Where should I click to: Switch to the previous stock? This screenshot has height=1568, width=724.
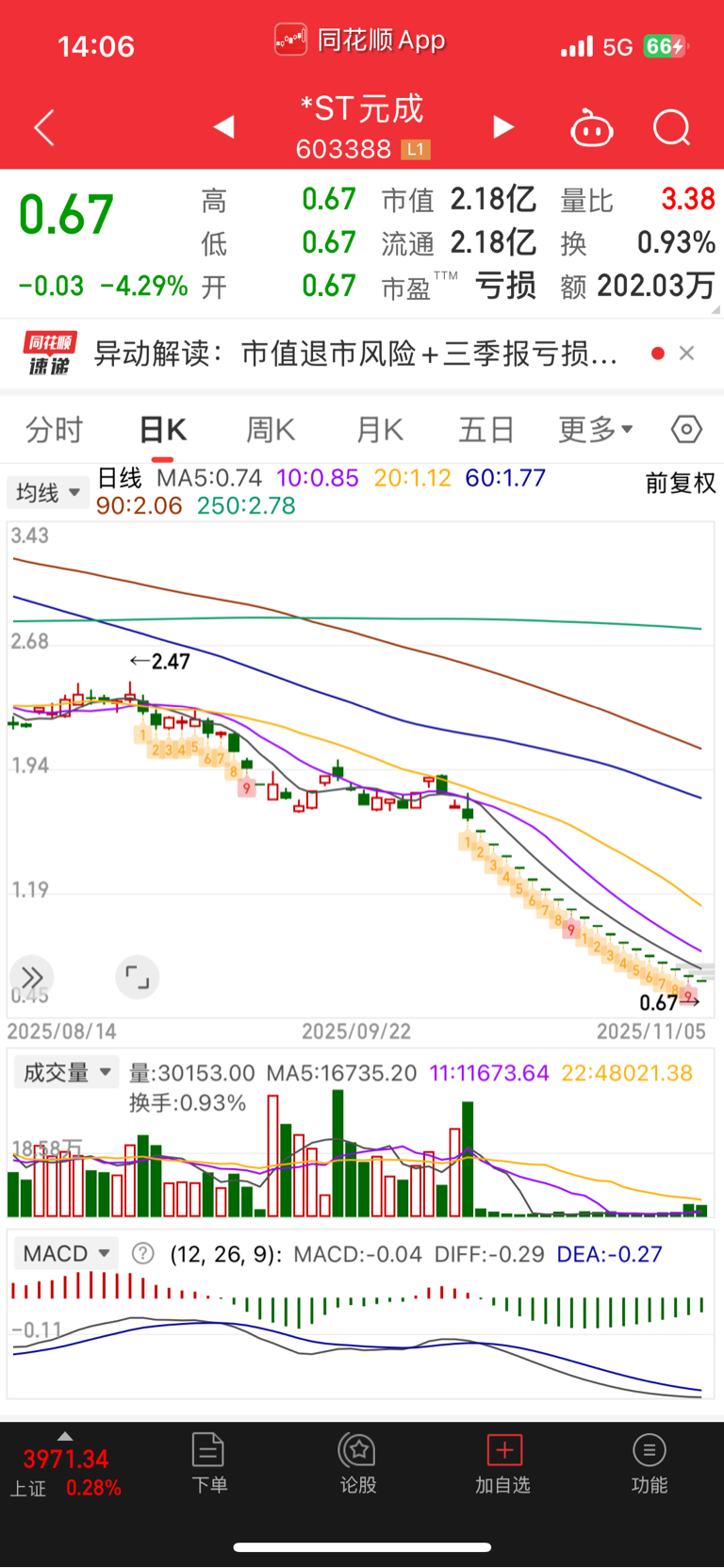pos(223,127)
